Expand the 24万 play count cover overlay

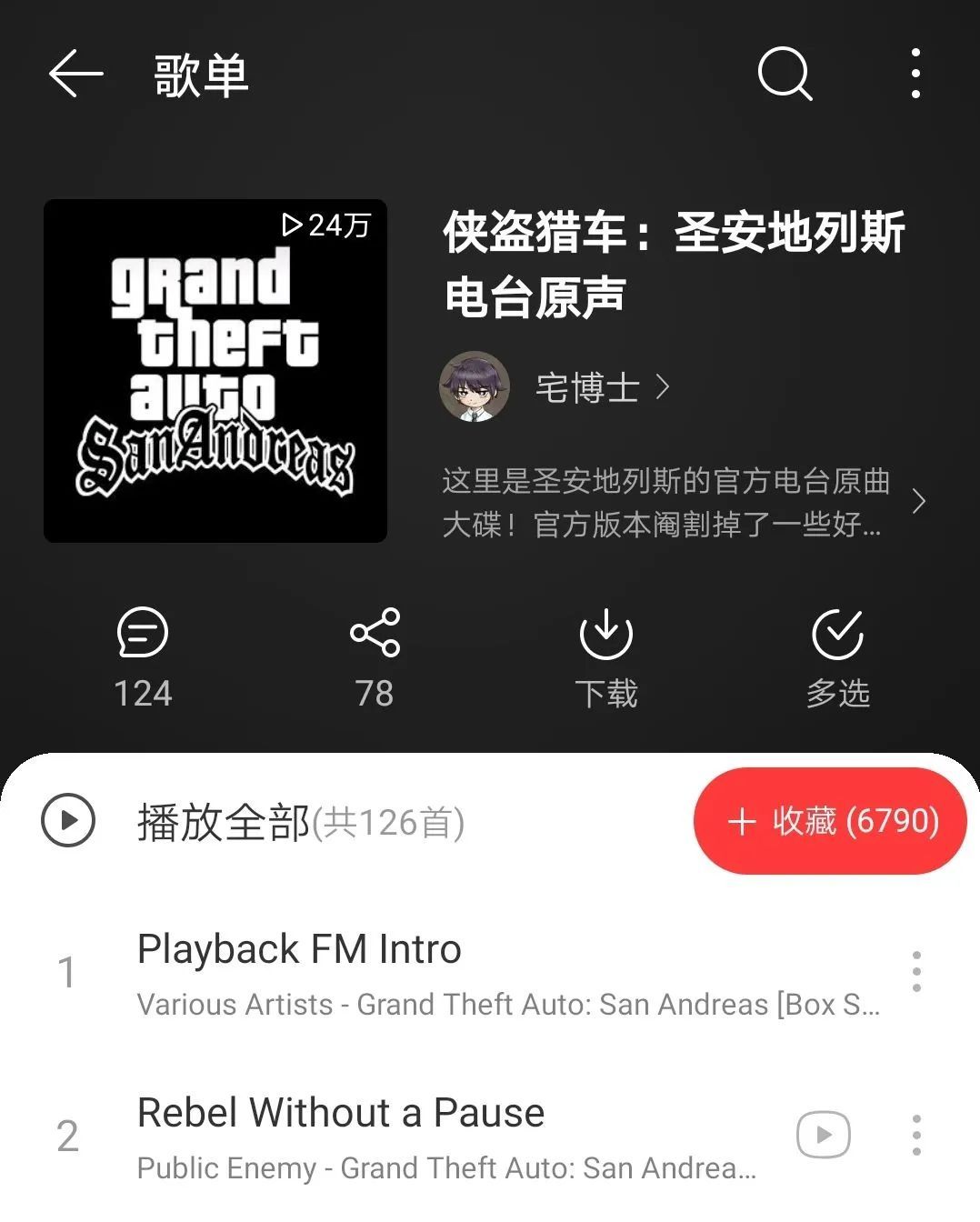pos(327,225)
